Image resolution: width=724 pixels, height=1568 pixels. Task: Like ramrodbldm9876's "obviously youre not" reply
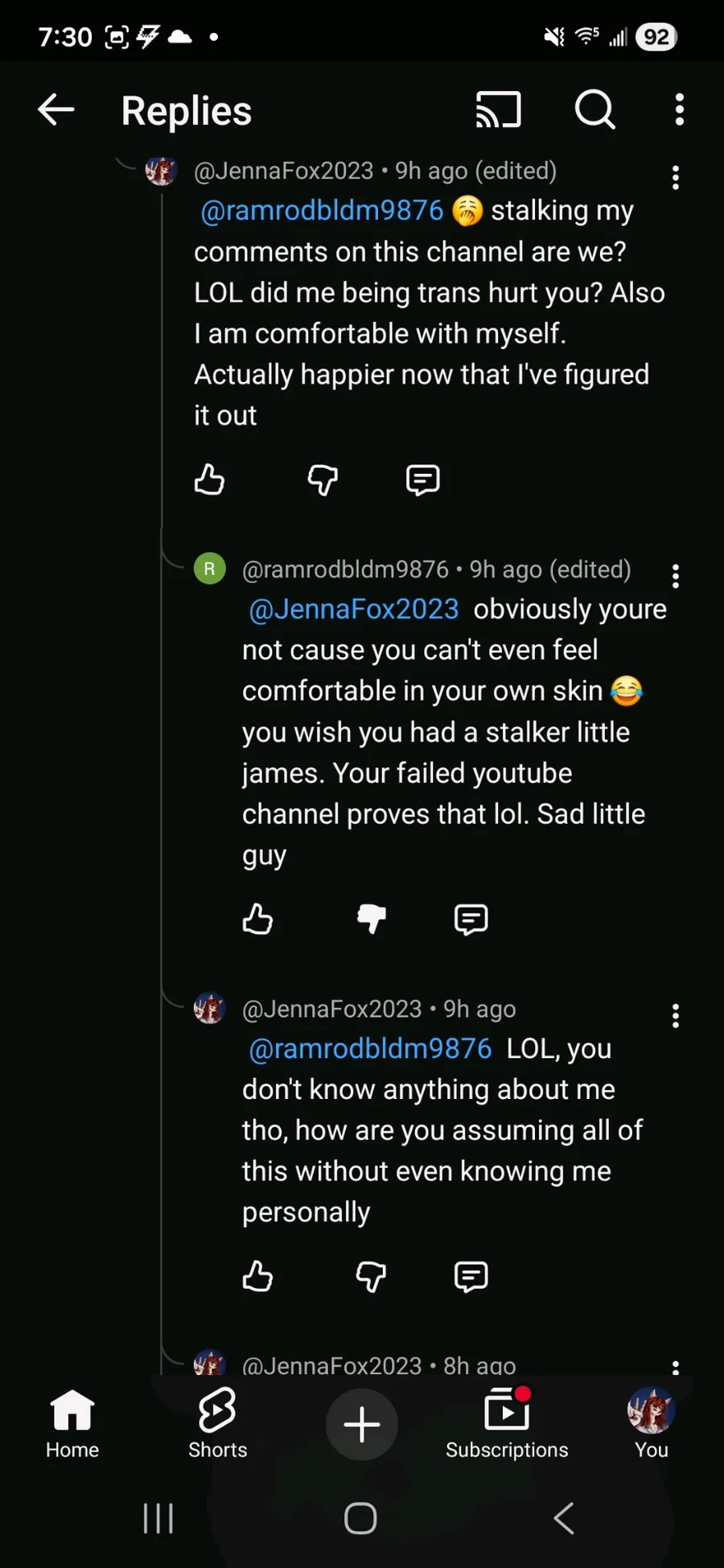257,919
